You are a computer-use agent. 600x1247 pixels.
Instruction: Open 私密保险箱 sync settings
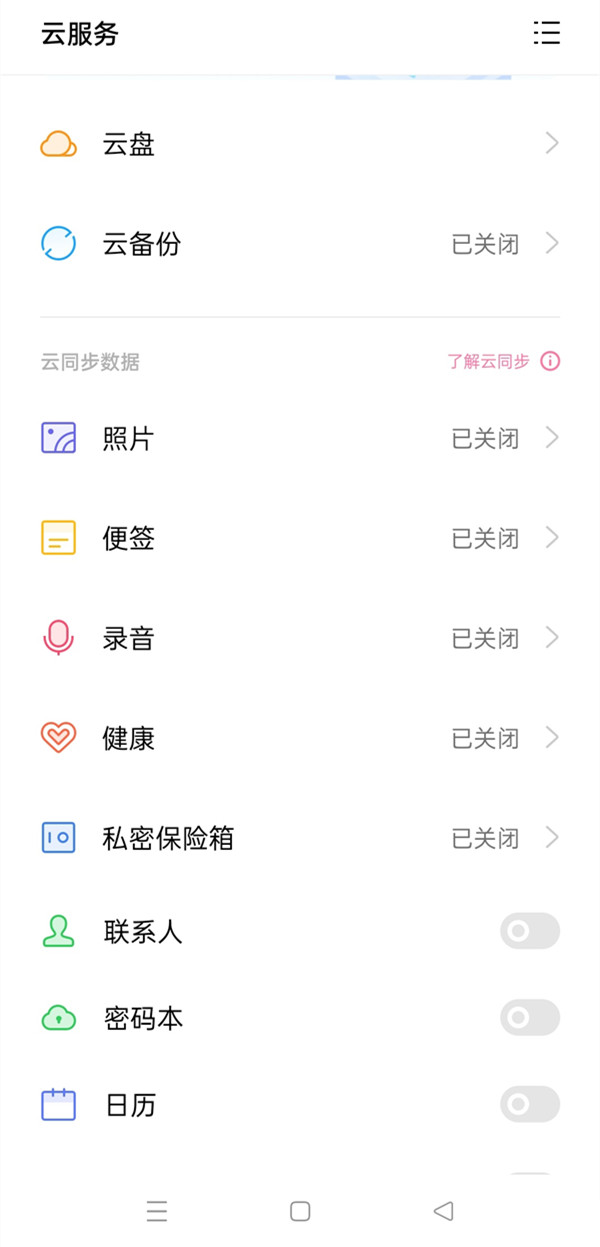pos(300,837)
